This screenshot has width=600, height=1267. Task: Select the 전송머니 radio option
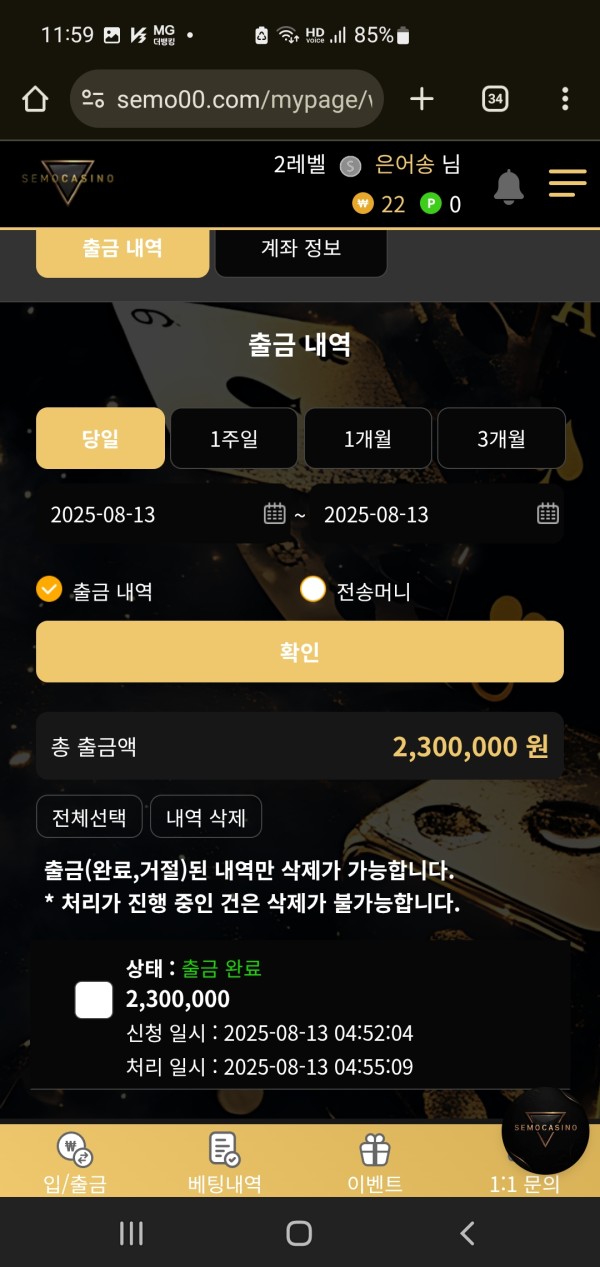[x=313, y=590]
